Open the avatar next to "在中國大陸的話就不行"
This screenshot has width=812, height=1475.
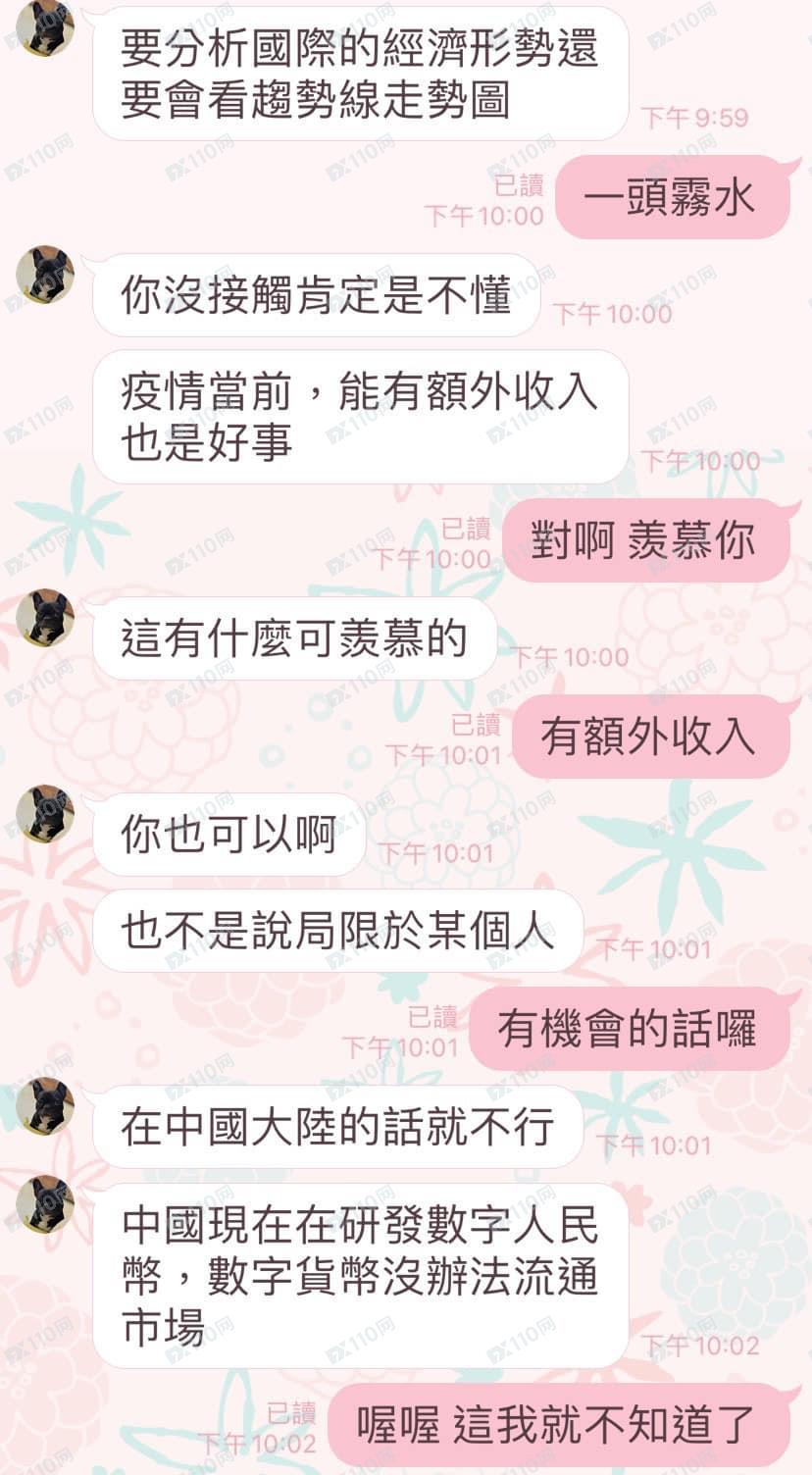click(45, 1105)
